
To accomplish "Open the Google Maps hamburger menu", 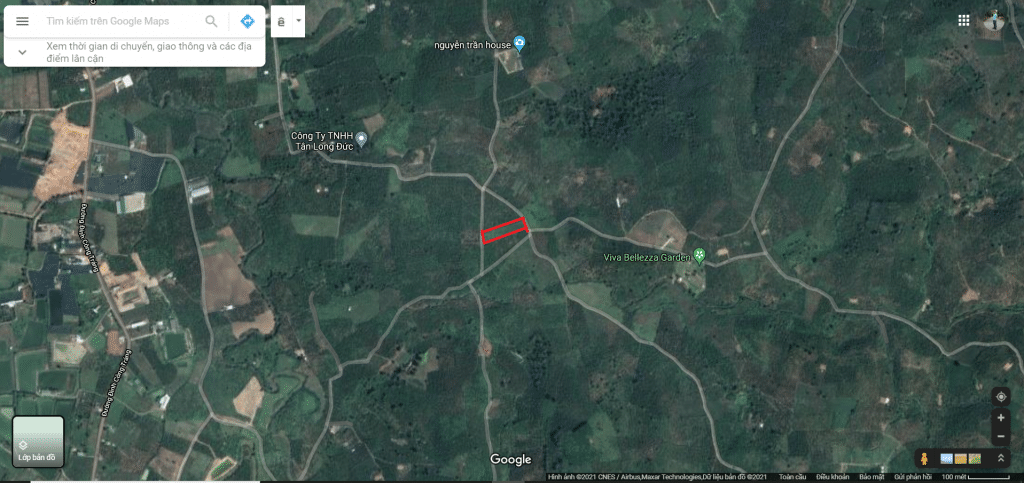I will coord(22,21).
